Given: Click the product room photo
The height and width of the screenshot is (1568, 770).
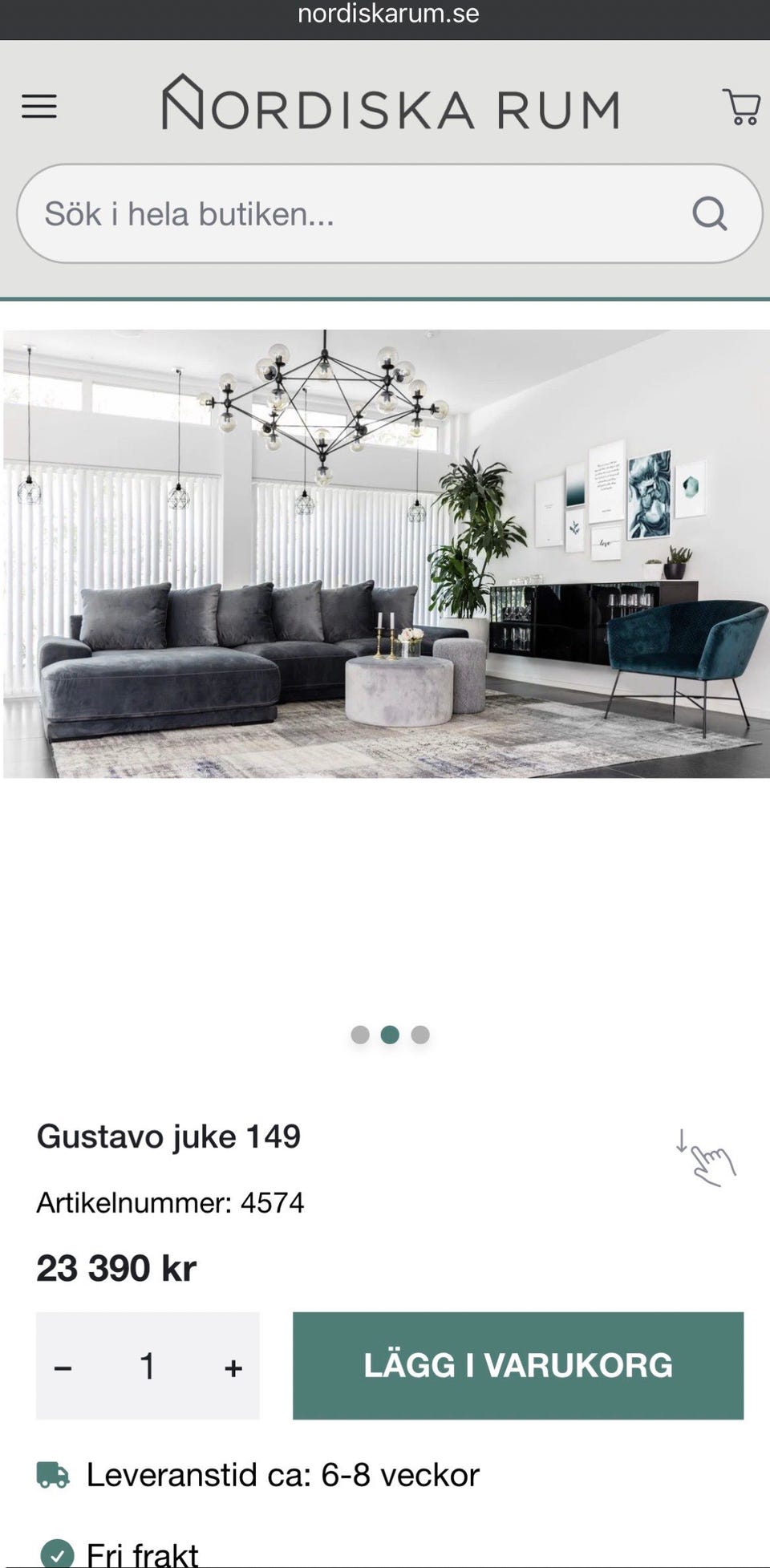Looking at the screenshot, I should coord(385,553).
